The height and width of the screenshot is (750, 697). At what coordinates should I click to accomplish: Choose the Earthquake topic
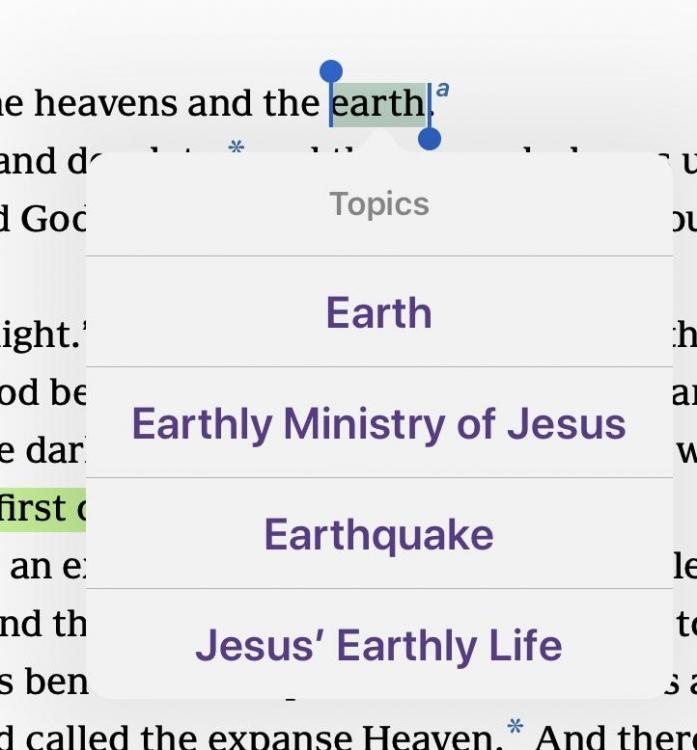point(378,535)
